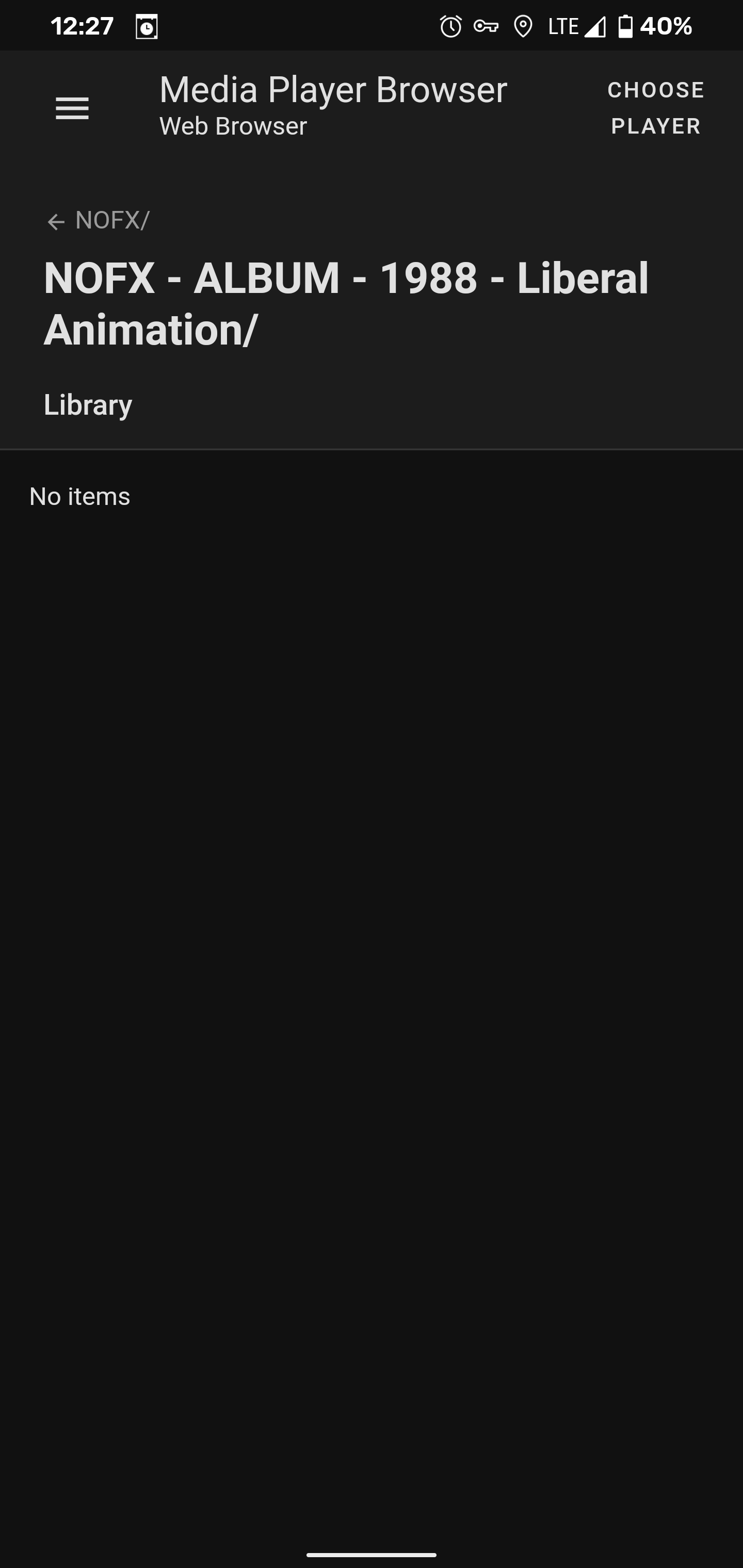
Task: Navigate up using the NOFX/ breadcrumb
Action: (x=112, y=221)
